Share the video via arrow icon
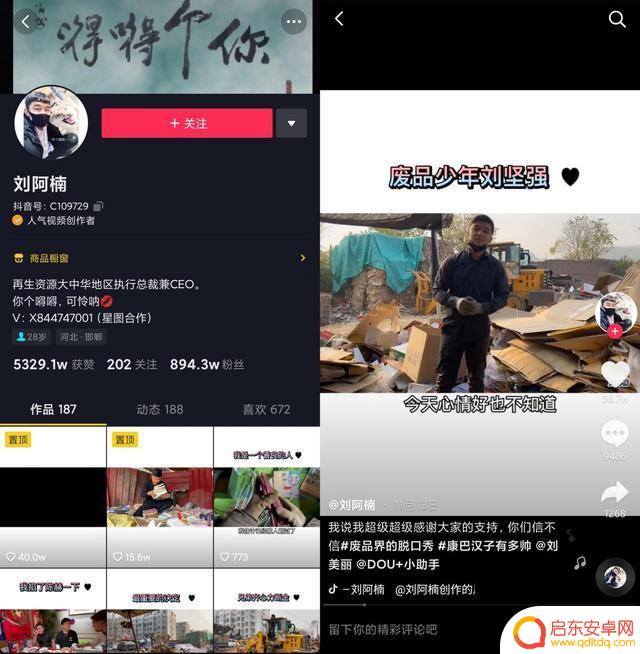 [x=615, y=492]
